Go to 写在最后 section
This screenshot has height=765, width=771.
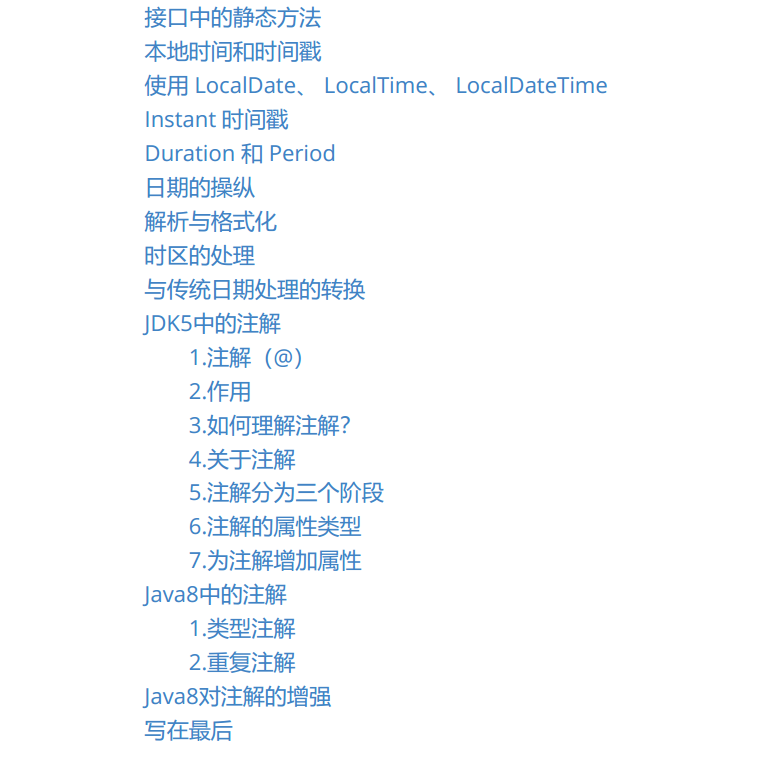(188, 731)
